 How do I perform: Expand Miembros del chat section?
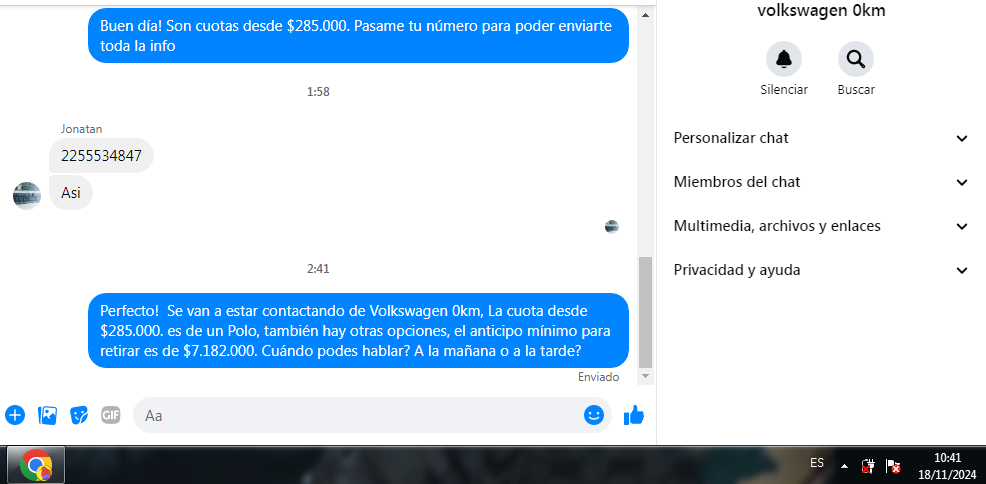[x=820, y=182]
